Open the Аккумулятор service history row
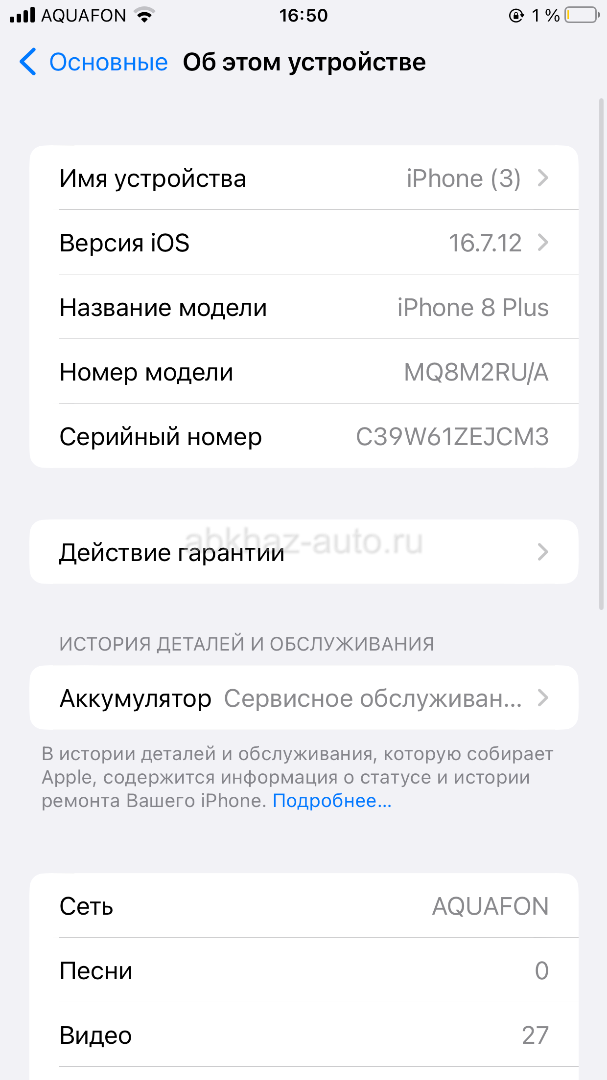The width and height of the screenshot is (607, 1080). click(304, 698)
